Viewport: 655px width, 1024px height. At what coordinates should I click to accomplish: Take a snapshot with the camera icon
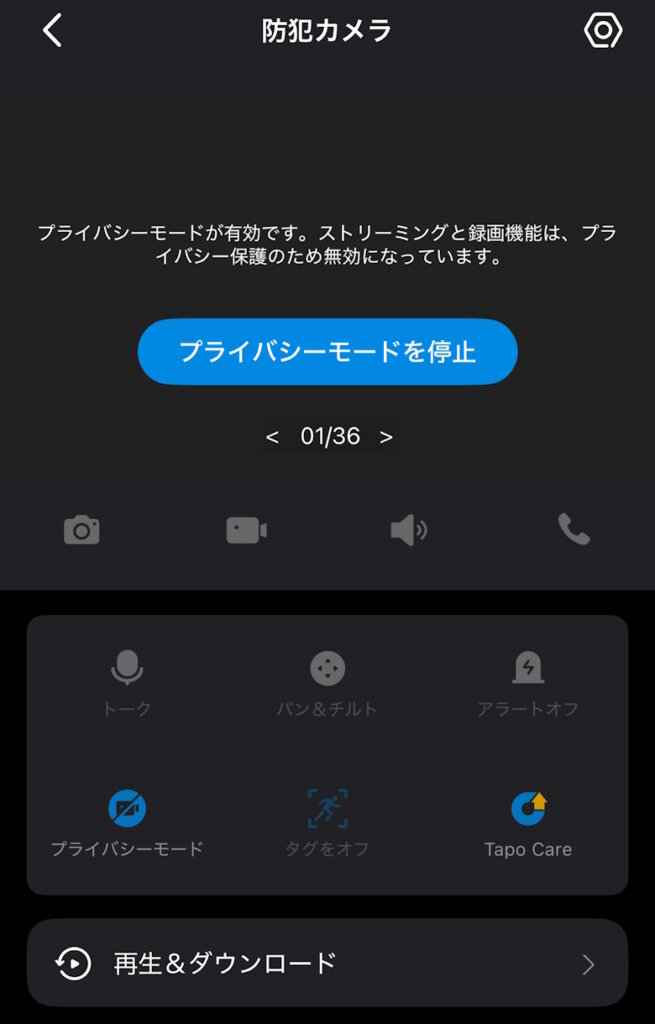81,530
